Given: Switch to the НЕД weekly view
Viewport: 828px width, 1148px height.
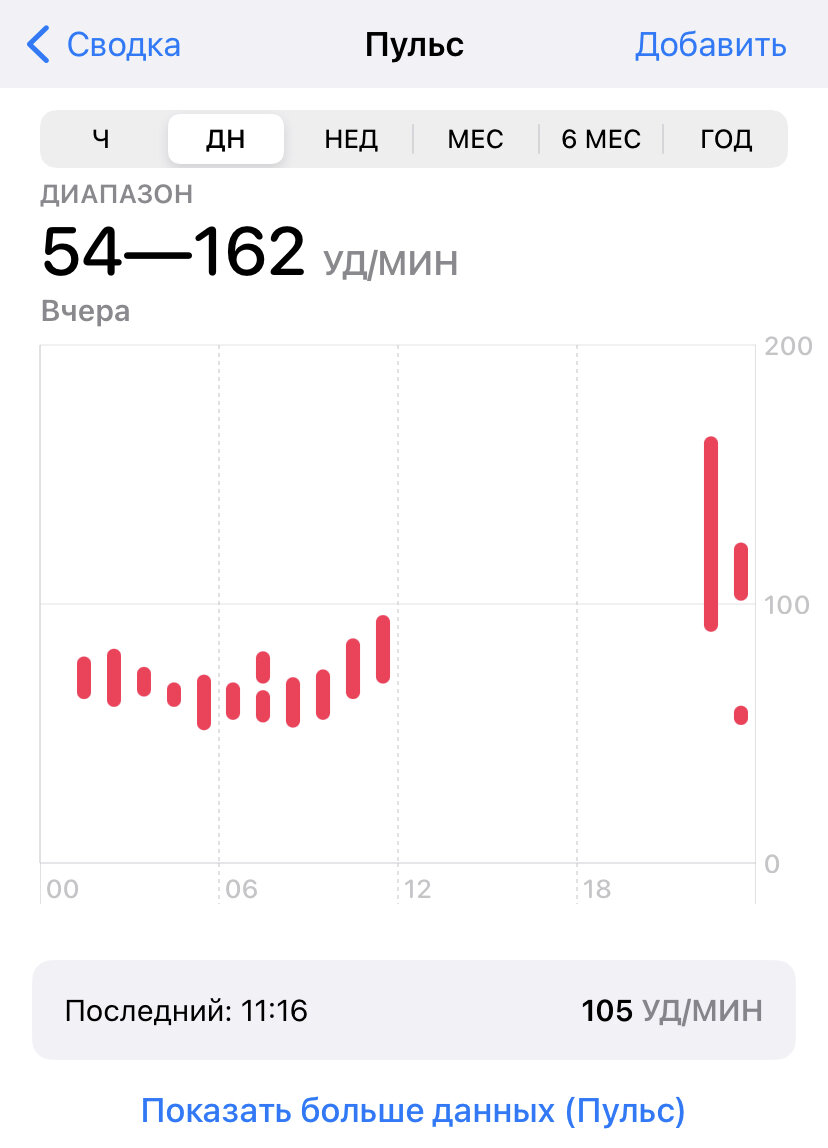Looking at the screenshot, I should [351, 139].
